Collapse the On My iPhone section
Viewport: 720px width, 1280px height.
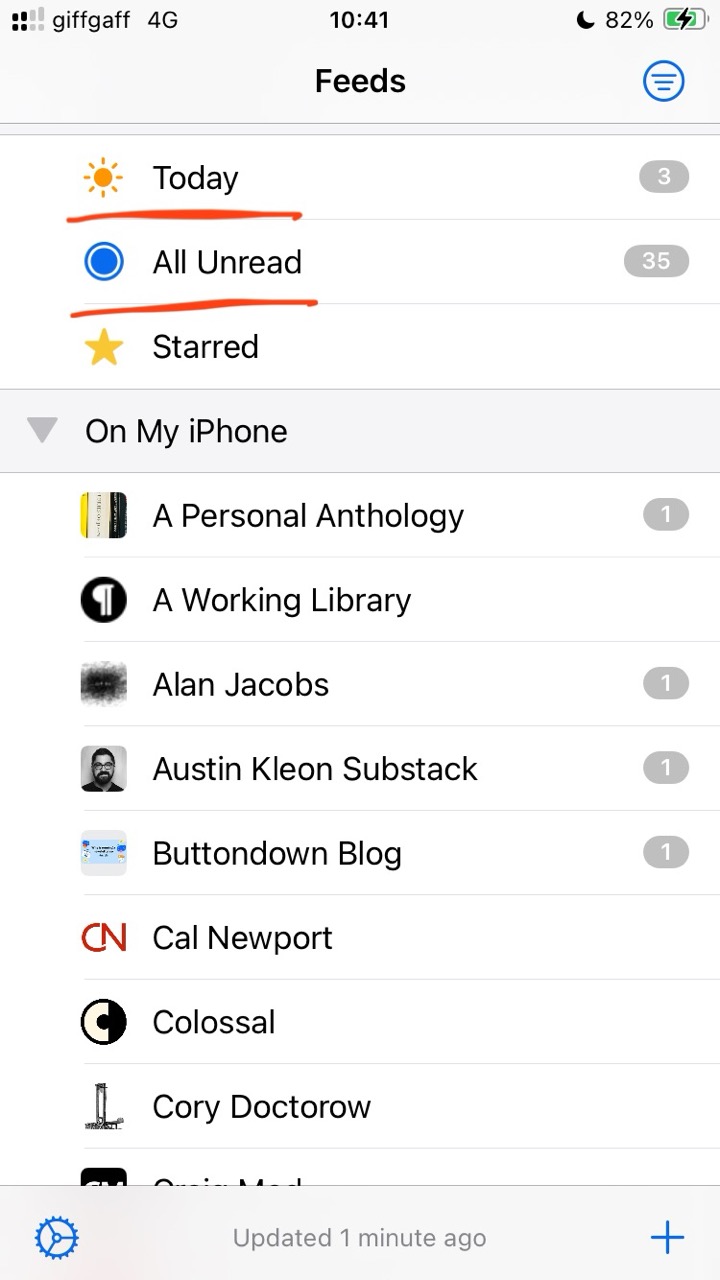(42, 431)
